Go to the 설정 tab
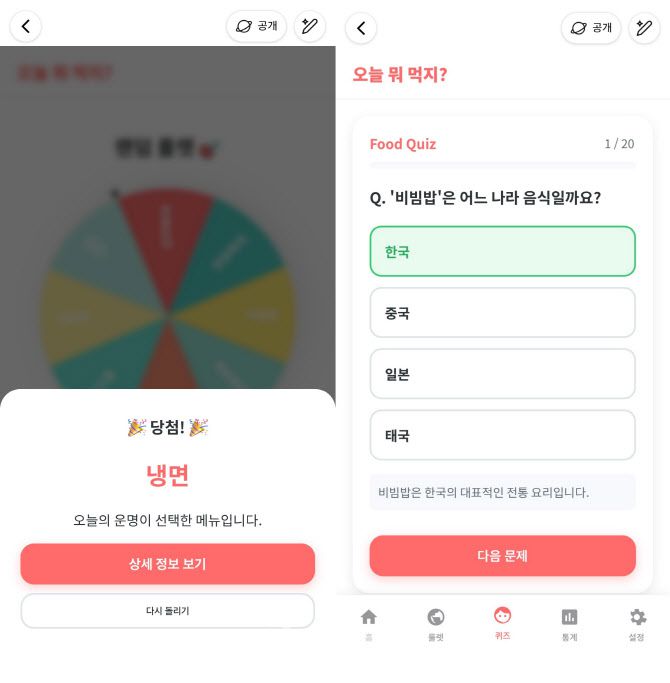670x683 pixels. [637, 623]
